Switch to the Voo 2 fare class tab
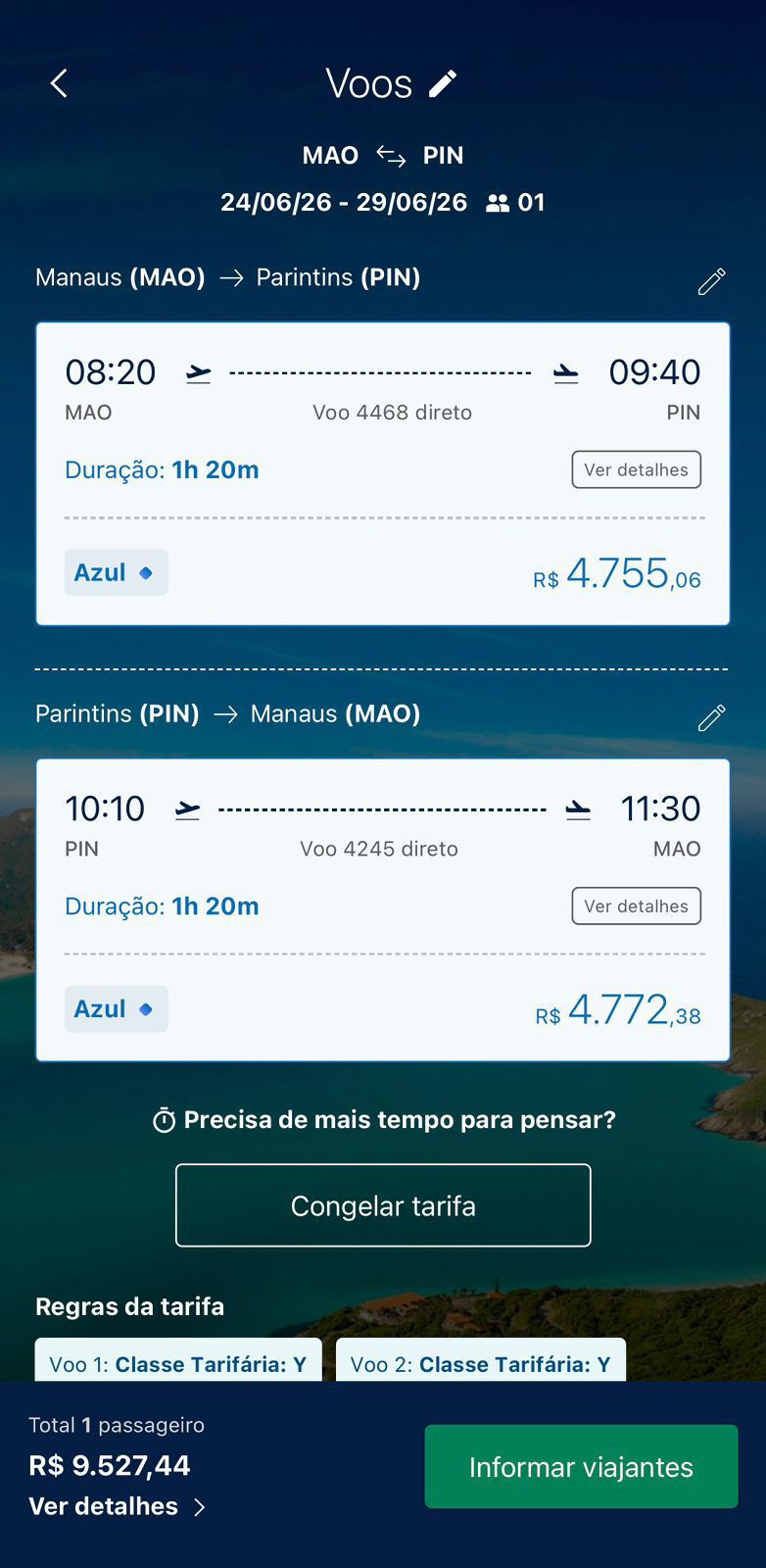Image resolution: width=766 pixels, height=1568 pixels. 480,1362
